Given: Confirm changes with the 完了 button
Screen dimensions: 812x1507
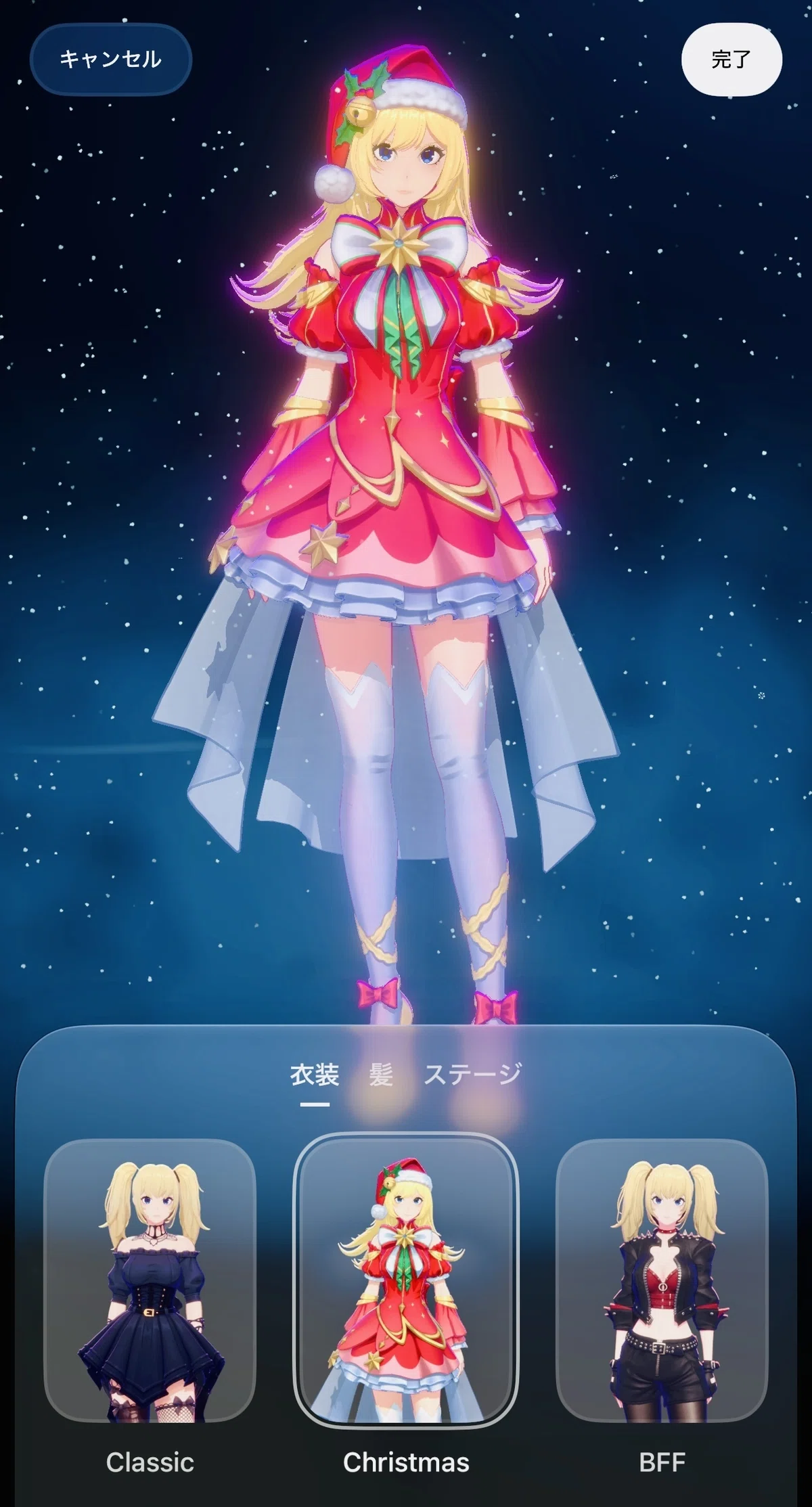Looking at the screenshot, I should coord(731,60).
